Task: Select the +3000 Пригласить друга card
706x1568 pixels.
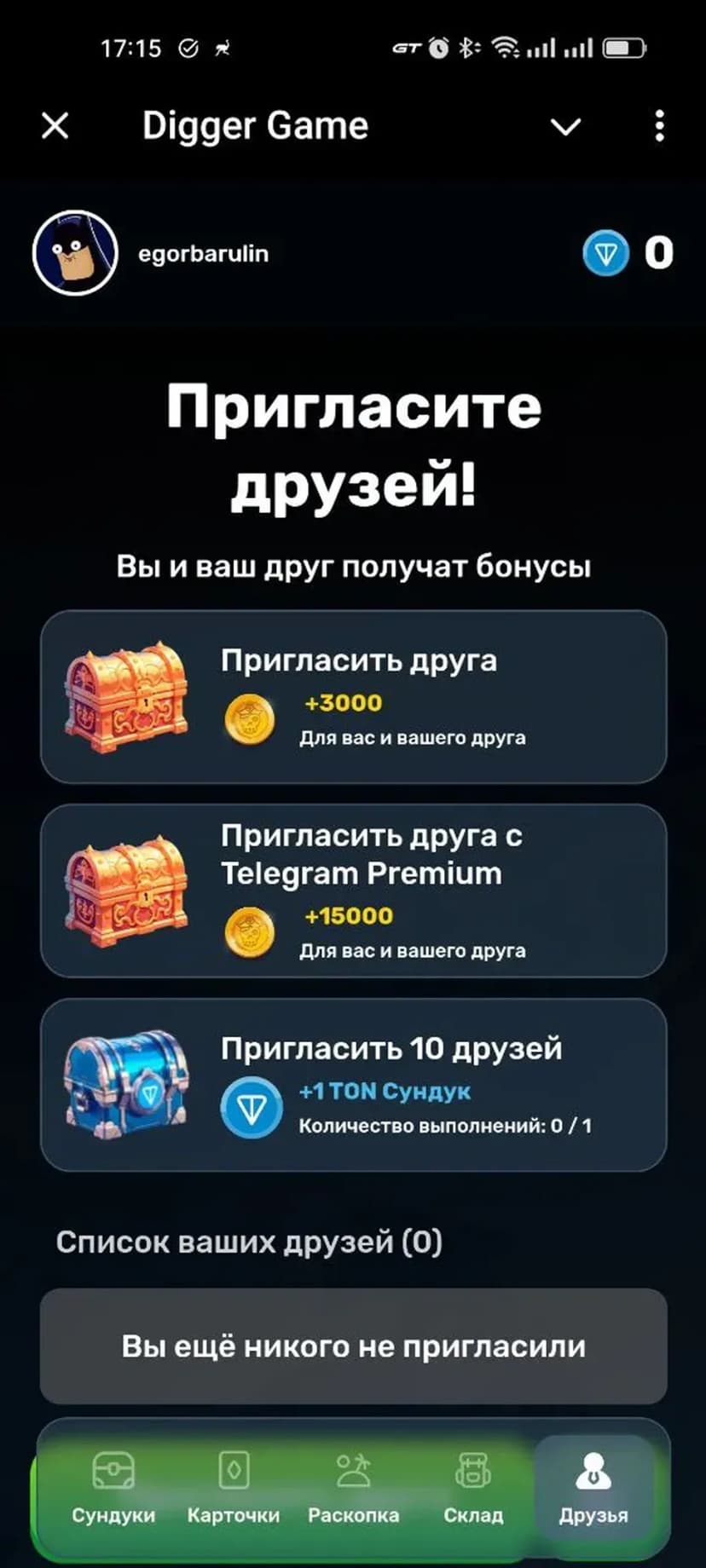Action: [353, 696]
